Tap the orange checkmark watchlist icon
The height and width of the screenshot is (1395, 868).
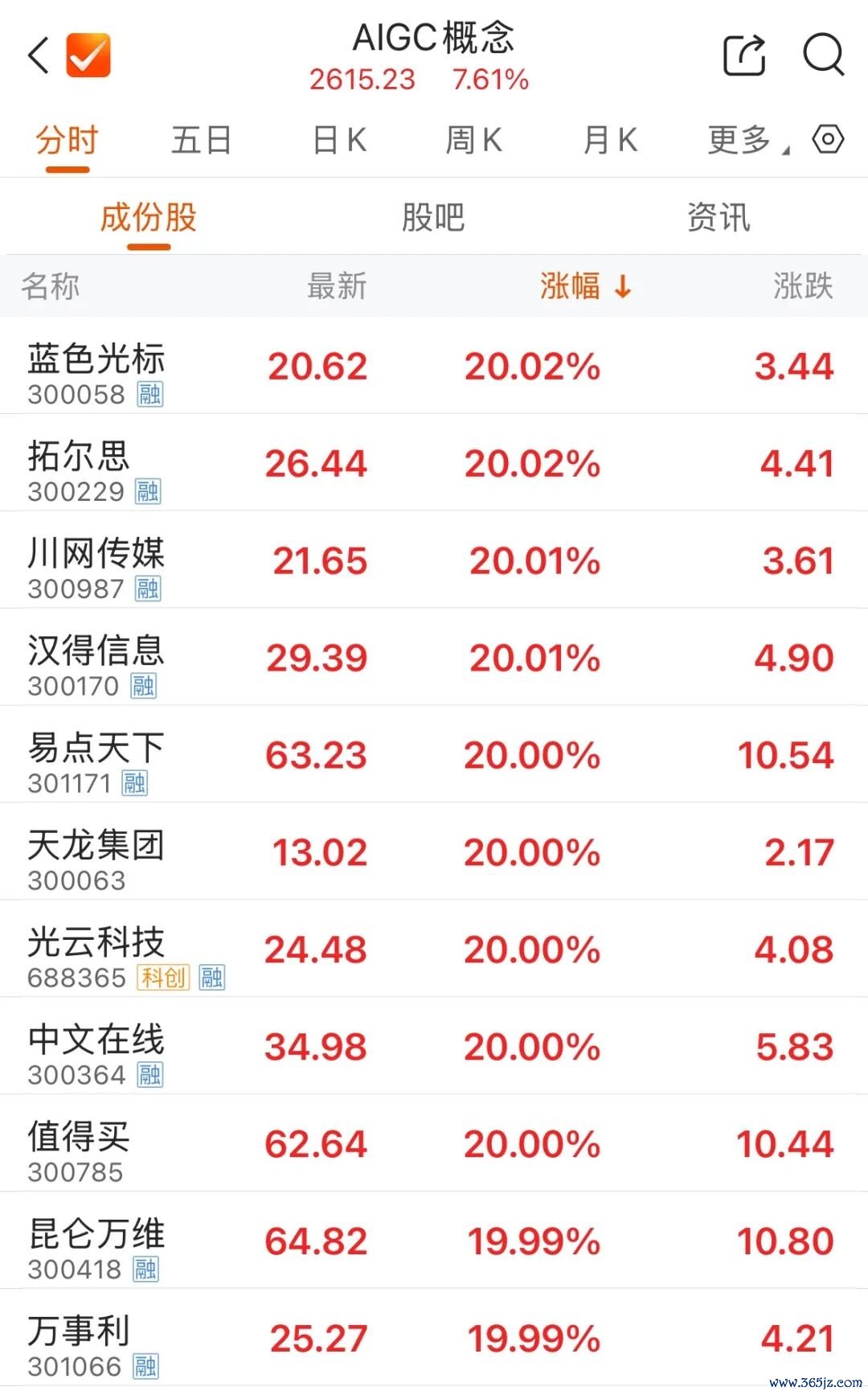[x=88, y=55]
